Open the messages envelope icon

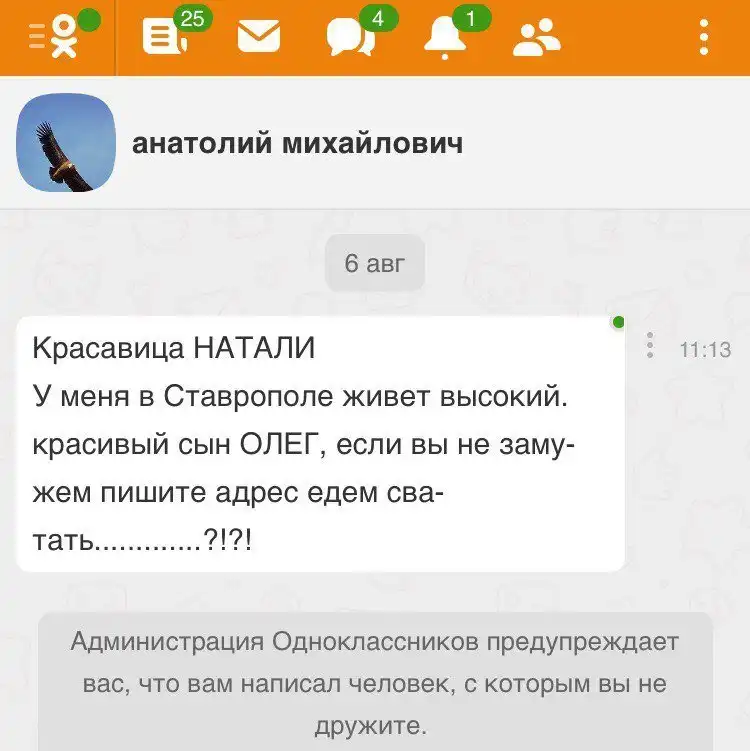pyautogui.click(x=259, y=38)
